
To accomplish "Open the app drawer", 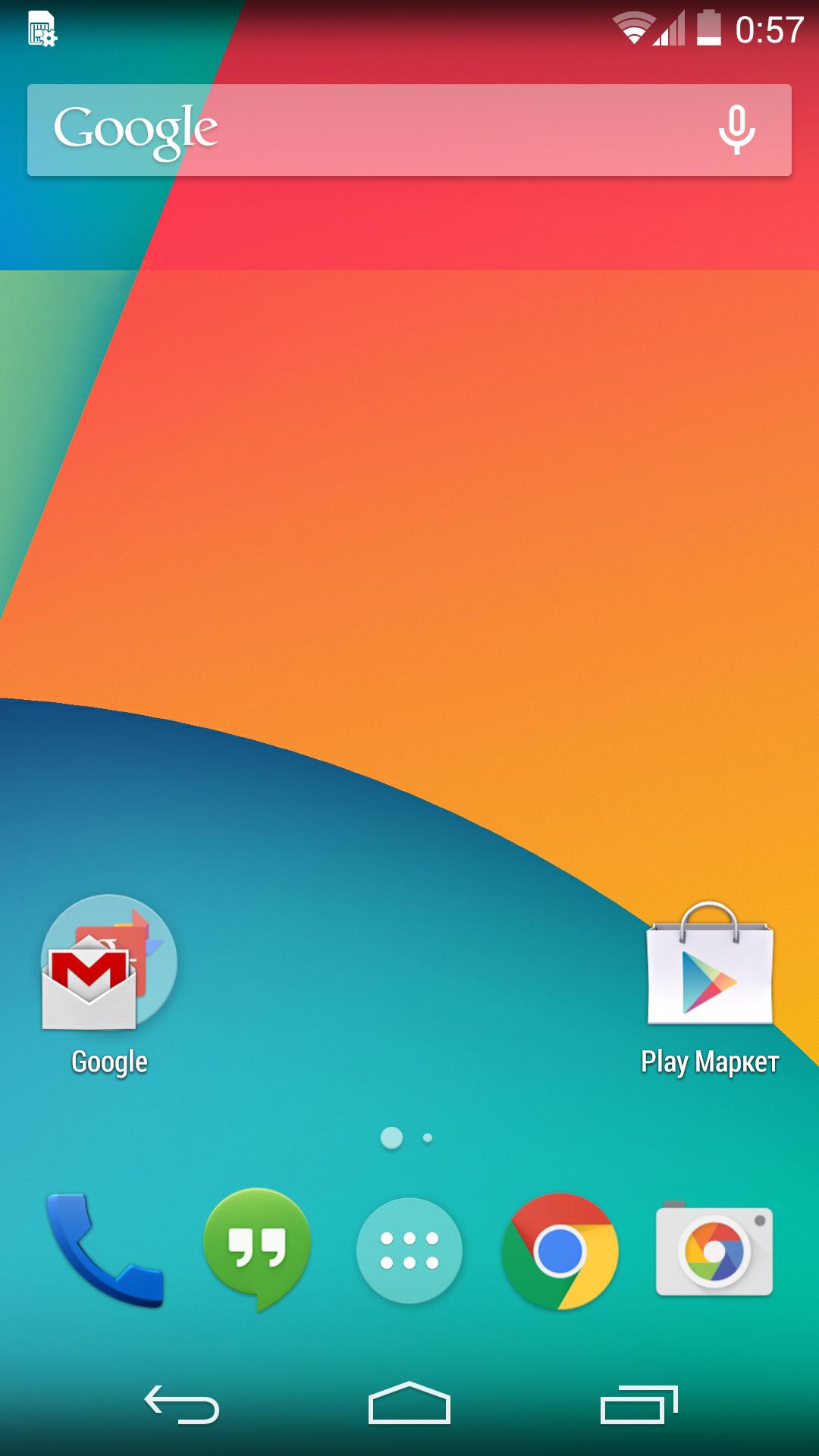I will [409, 1250].
